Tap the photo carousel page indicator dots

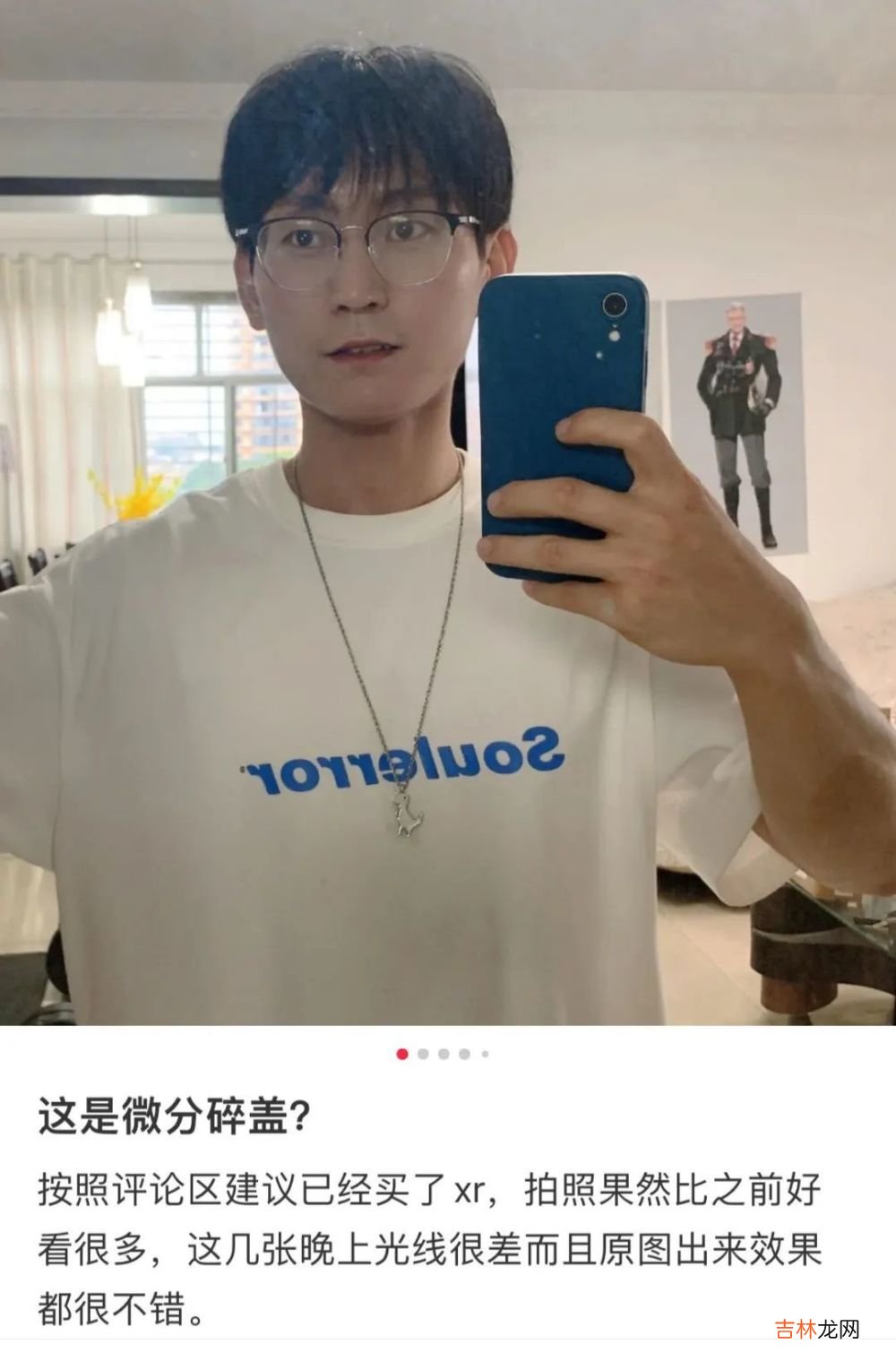pos(443,1054)
